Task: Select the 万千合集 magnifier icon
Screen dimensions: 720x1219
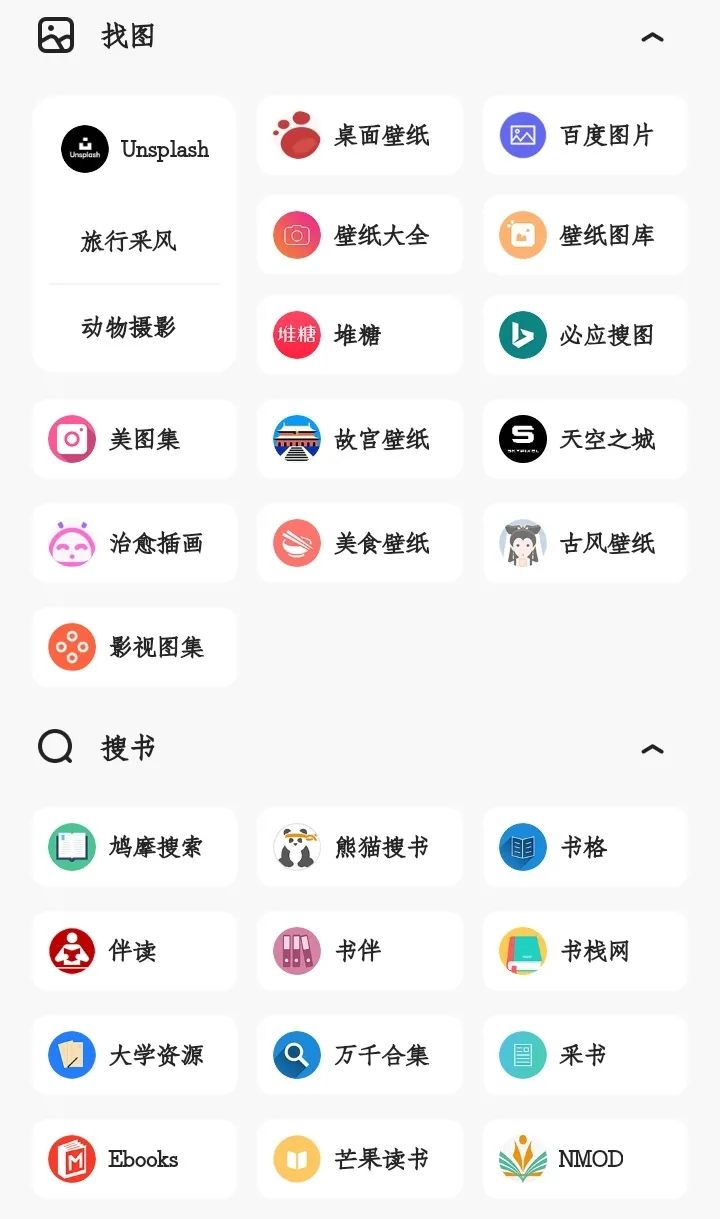Action: 296,1055
